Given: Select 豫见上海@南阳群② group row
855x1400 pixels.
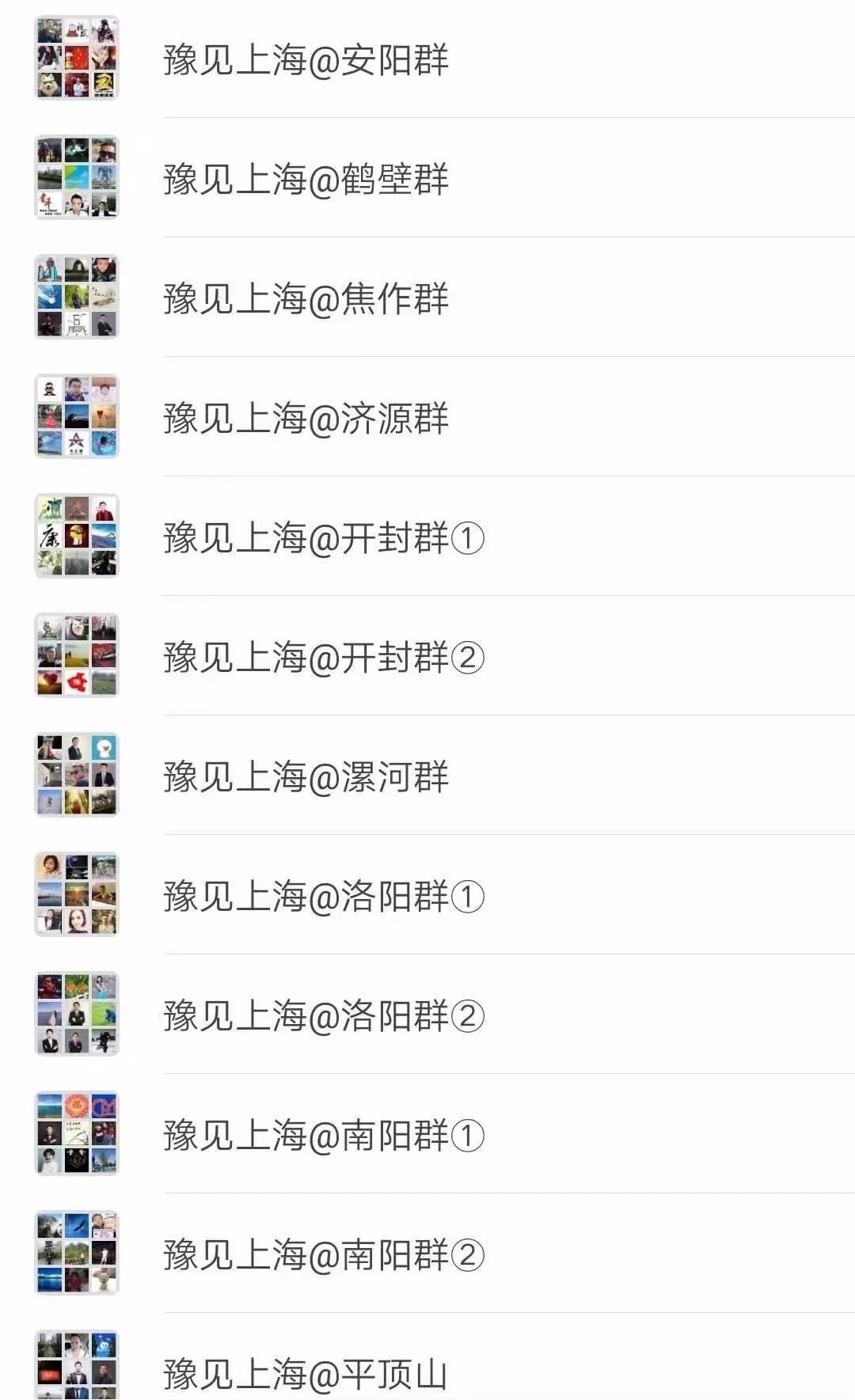Looking at the screenshot, I should 323,1255.
